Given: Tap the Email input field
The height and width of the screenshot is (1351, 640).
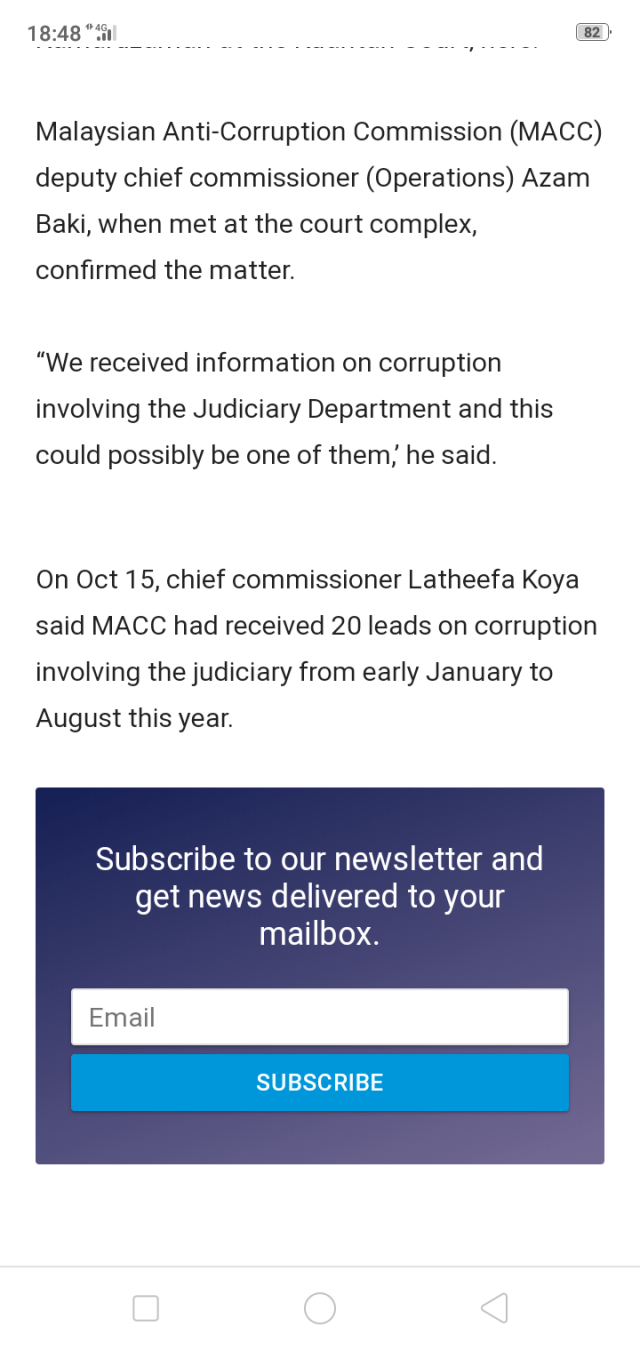Looking at the screenshot, I should 320,1017.
